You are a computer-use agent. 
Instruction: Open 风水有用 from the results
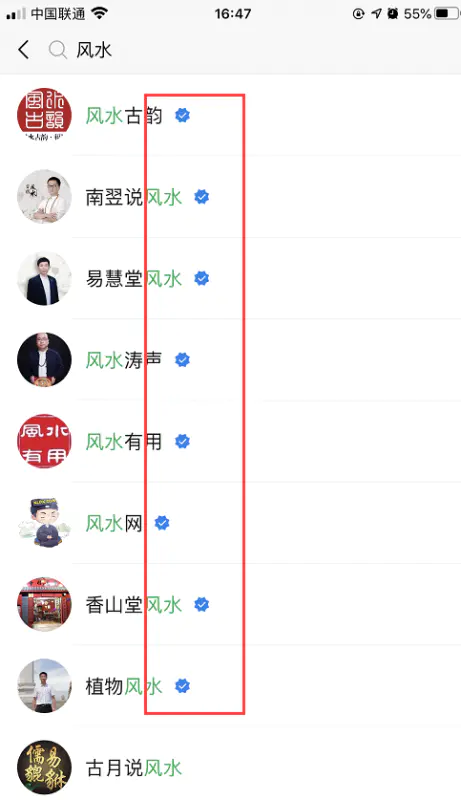pyautogui.click(x=230, y=442)
